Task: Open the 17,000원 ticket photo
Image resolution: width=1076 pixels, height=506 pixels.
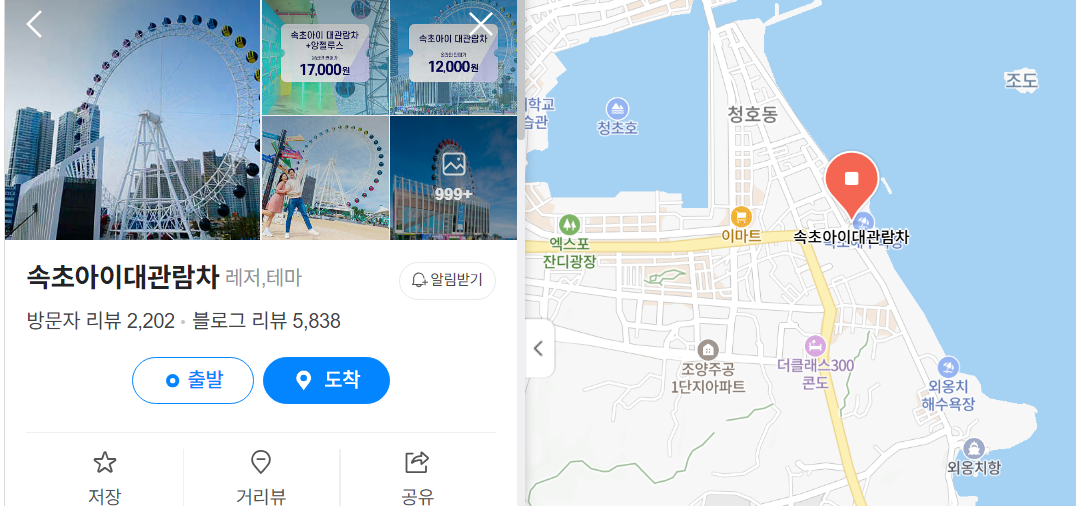Action: tap(325, 57)
